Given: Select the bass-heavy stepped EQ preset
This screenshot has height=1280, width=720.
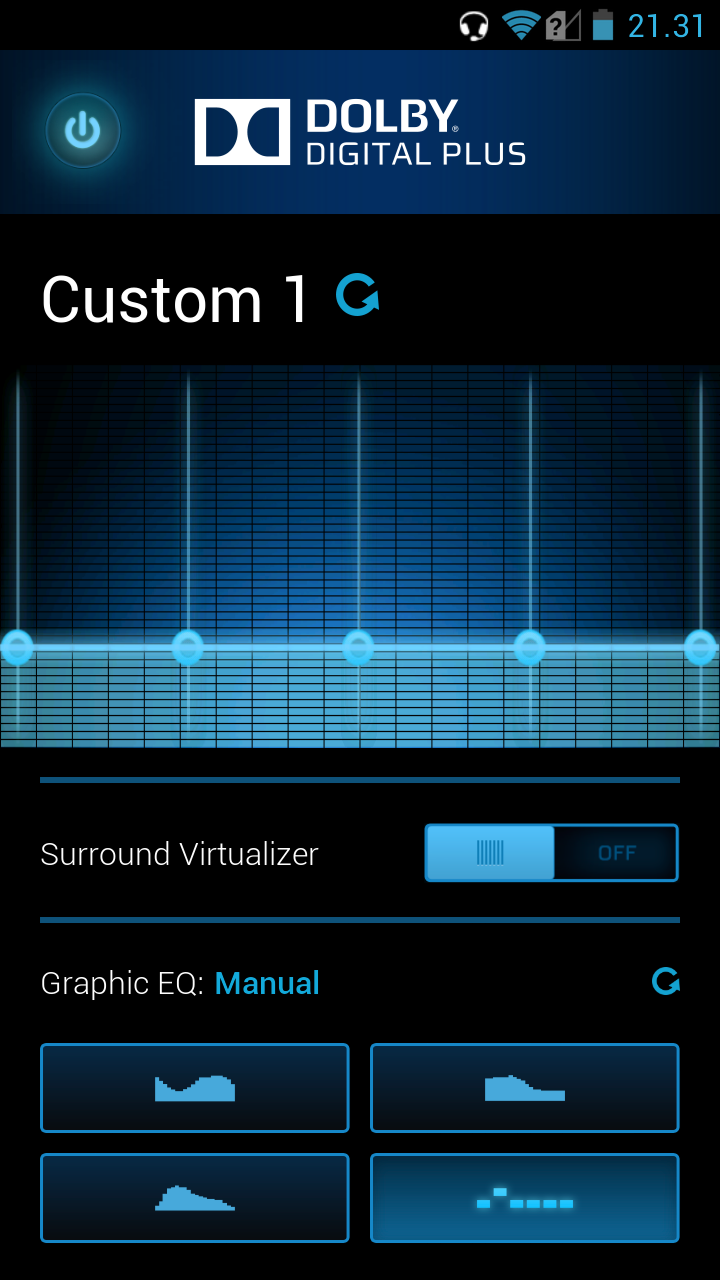Looking at the screenshot, I should click(x=525, y=1088).
